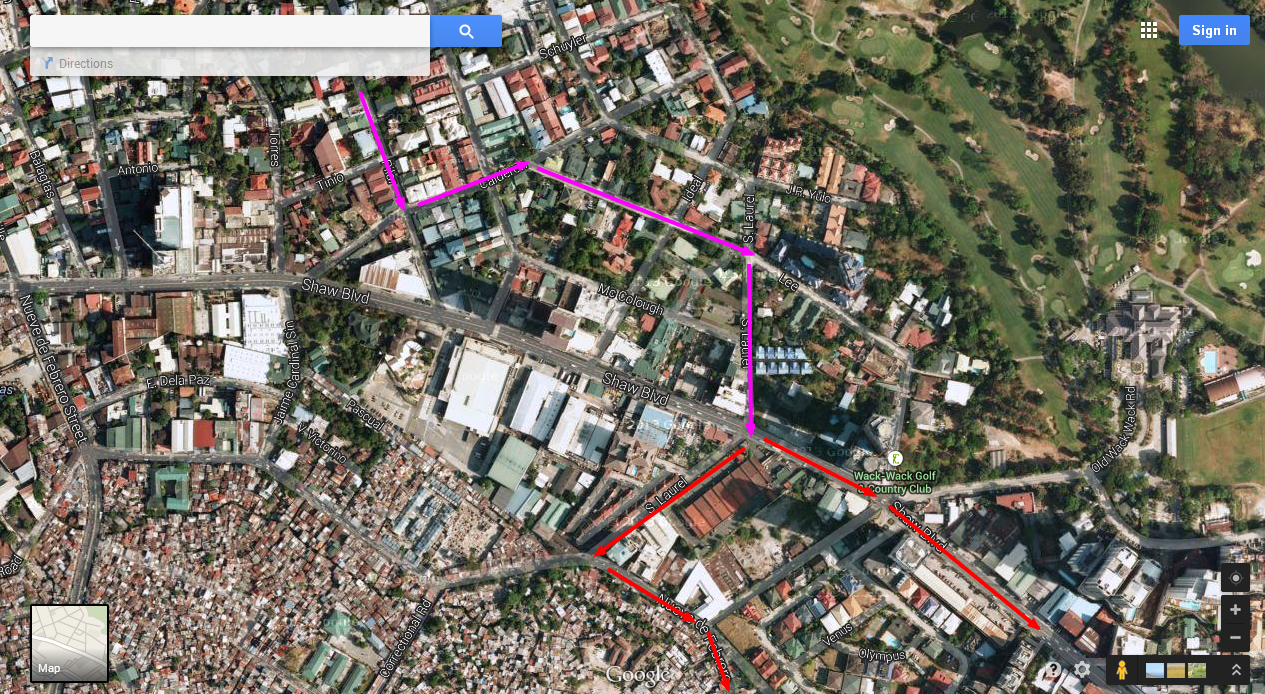
Task: Tap the blue search magnifier button
Action: [x=466, y=31]
